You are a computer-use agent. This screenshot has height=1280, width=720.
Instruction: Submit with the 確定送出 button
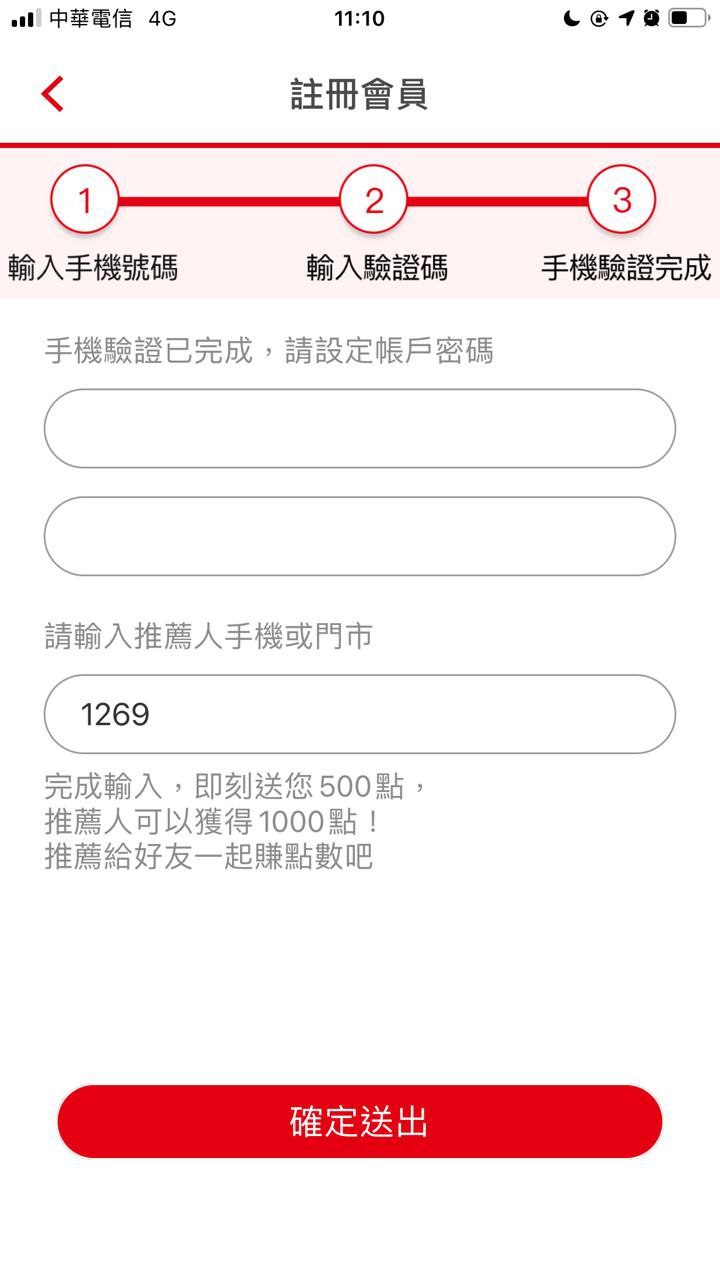point(360,1122)
